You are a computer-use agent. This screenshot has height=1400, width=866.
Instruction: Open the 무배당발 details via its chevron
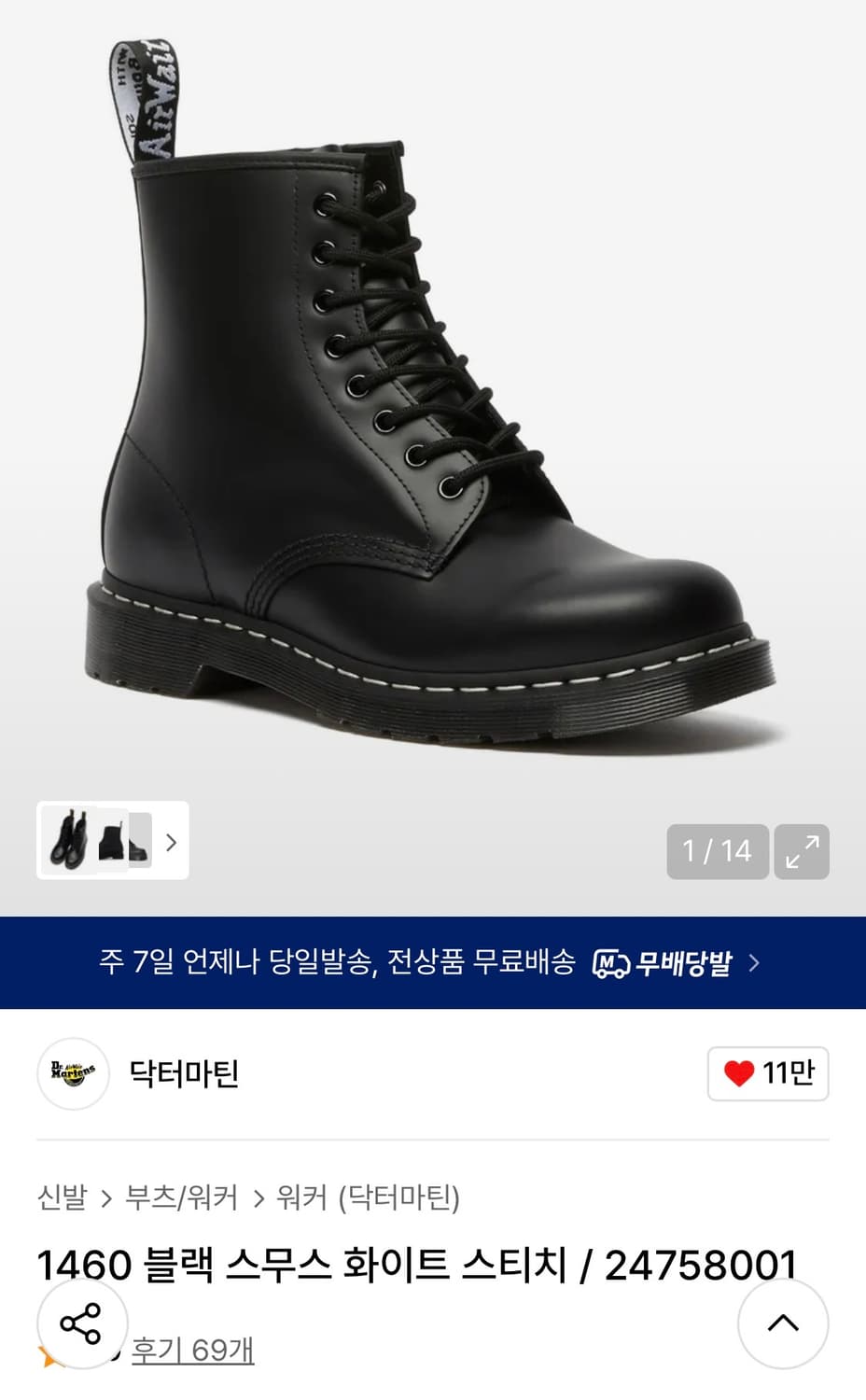(758, 963)
